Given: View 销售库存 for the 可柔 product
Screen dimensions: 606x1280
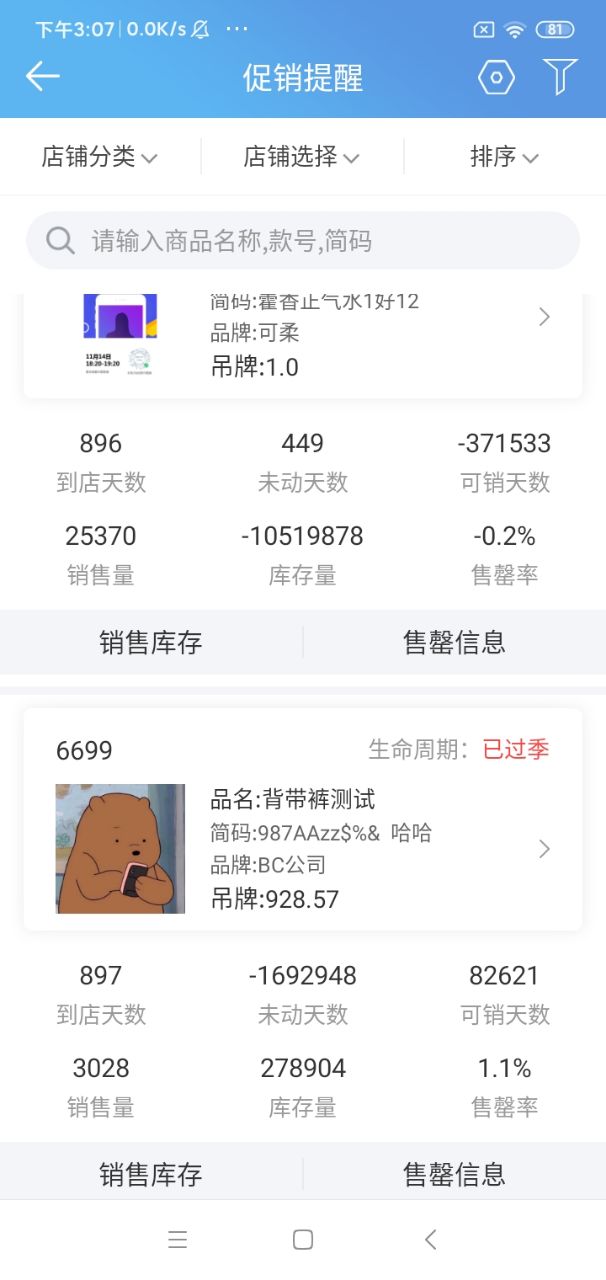Looking at the screenshot, I should tap(151, 642).
